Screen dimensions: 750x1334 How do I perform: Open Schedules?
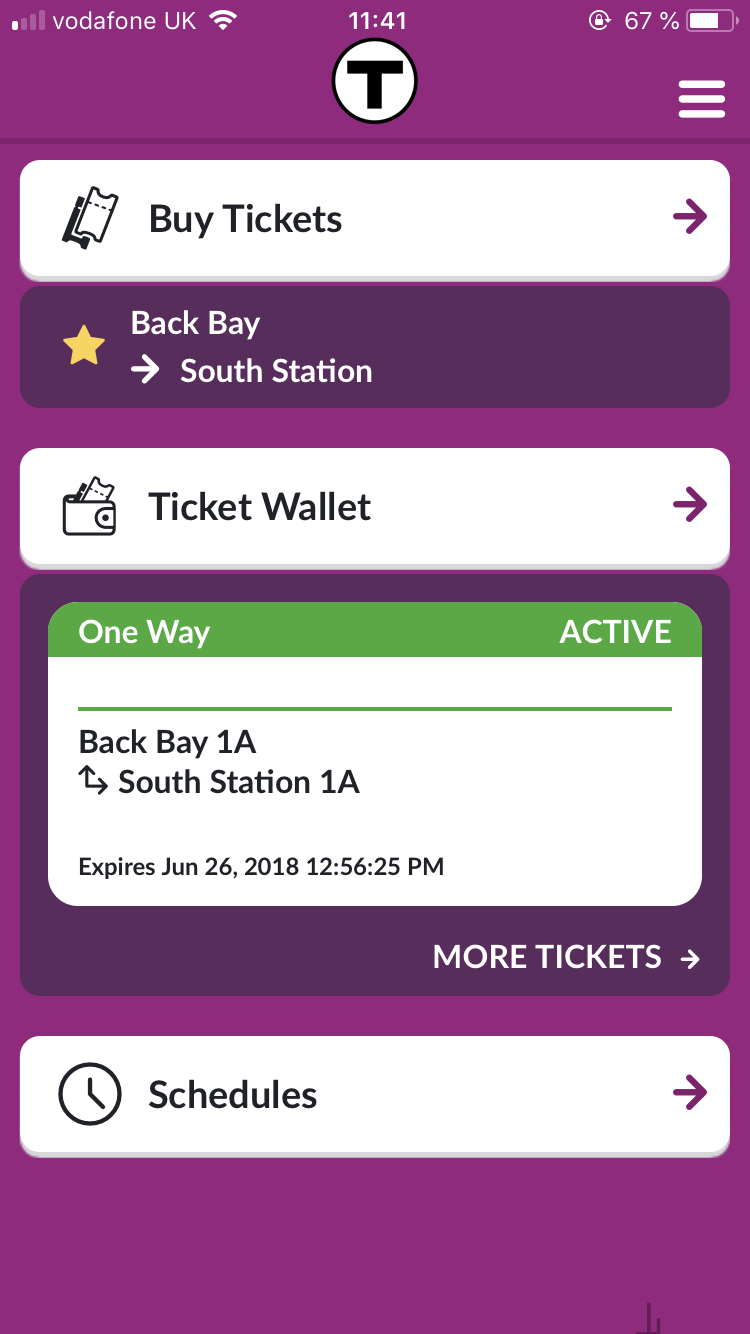click(375, 1095)
